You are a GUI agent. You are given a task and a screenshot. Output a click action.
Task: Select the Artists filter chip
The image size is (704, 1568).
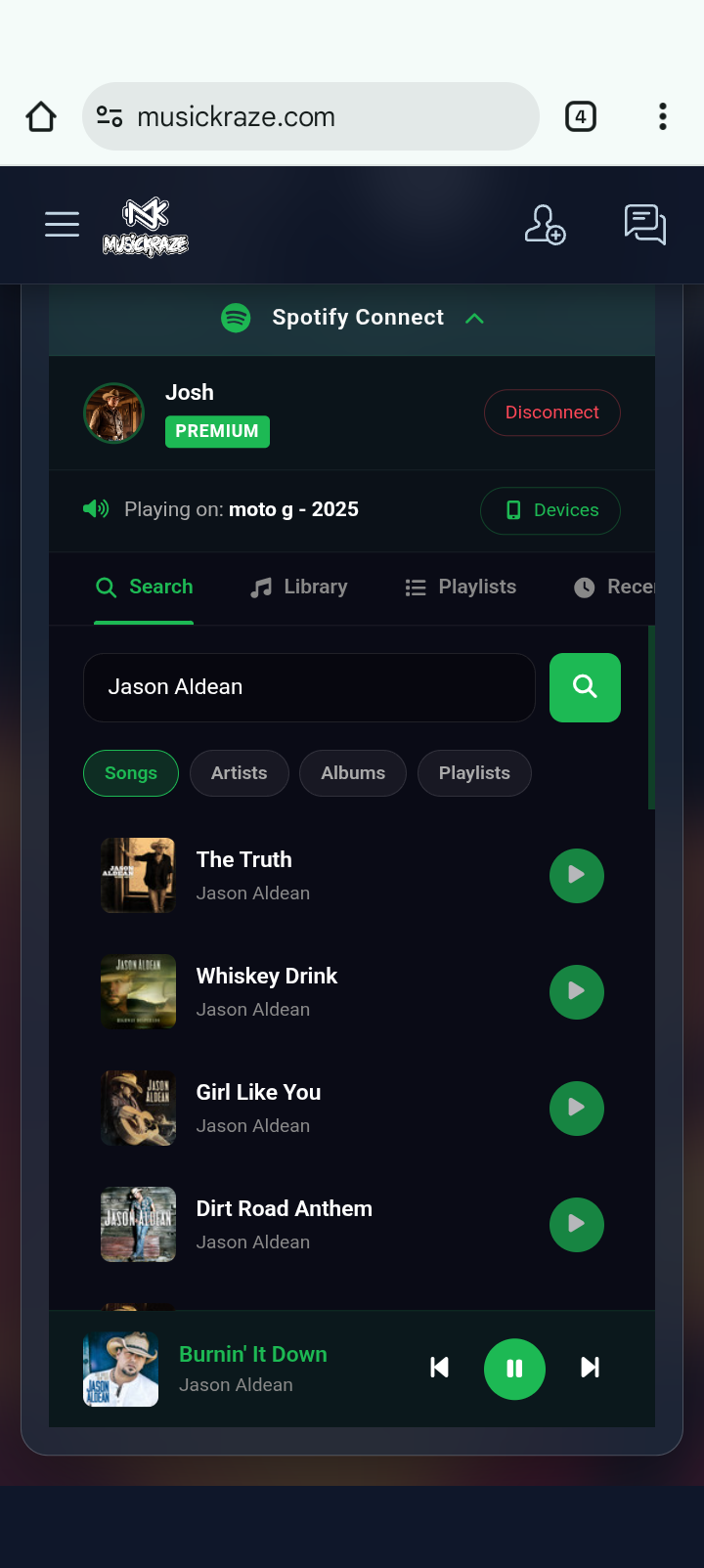[239, 773]
